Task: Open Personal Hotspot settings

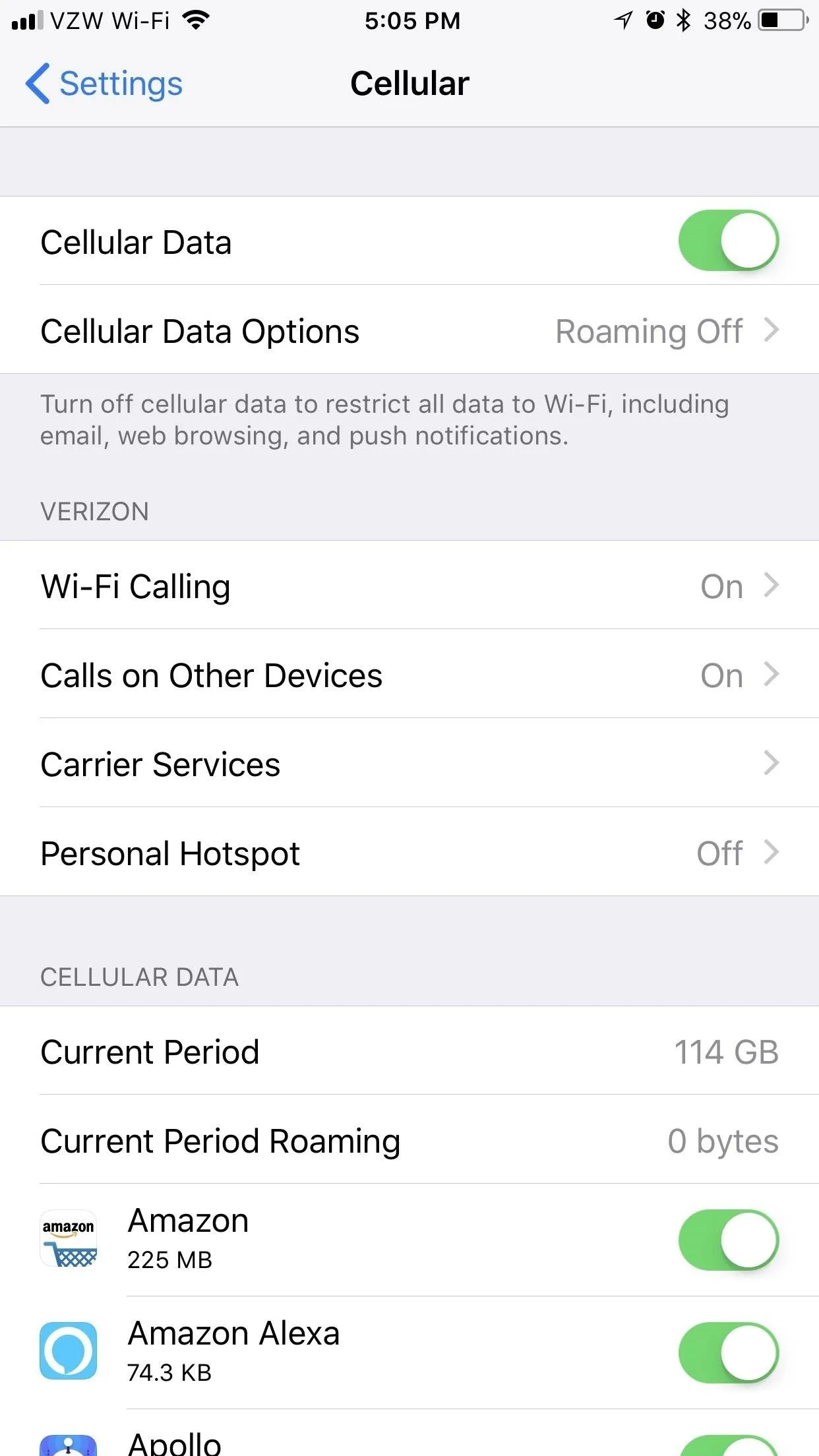Action: tap(409, 852)
